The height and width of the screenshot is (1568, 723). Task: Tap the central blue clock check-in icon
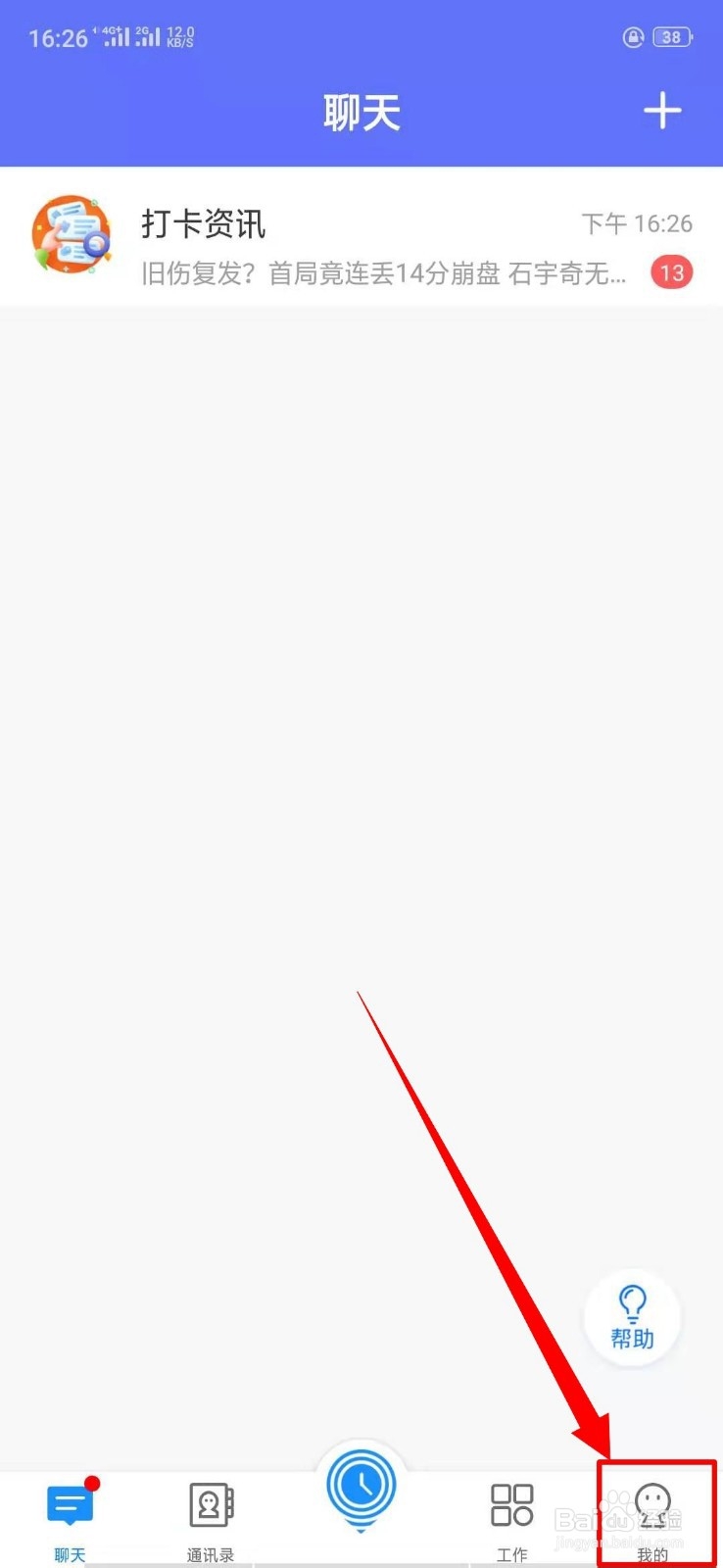tap(361, 1488)
